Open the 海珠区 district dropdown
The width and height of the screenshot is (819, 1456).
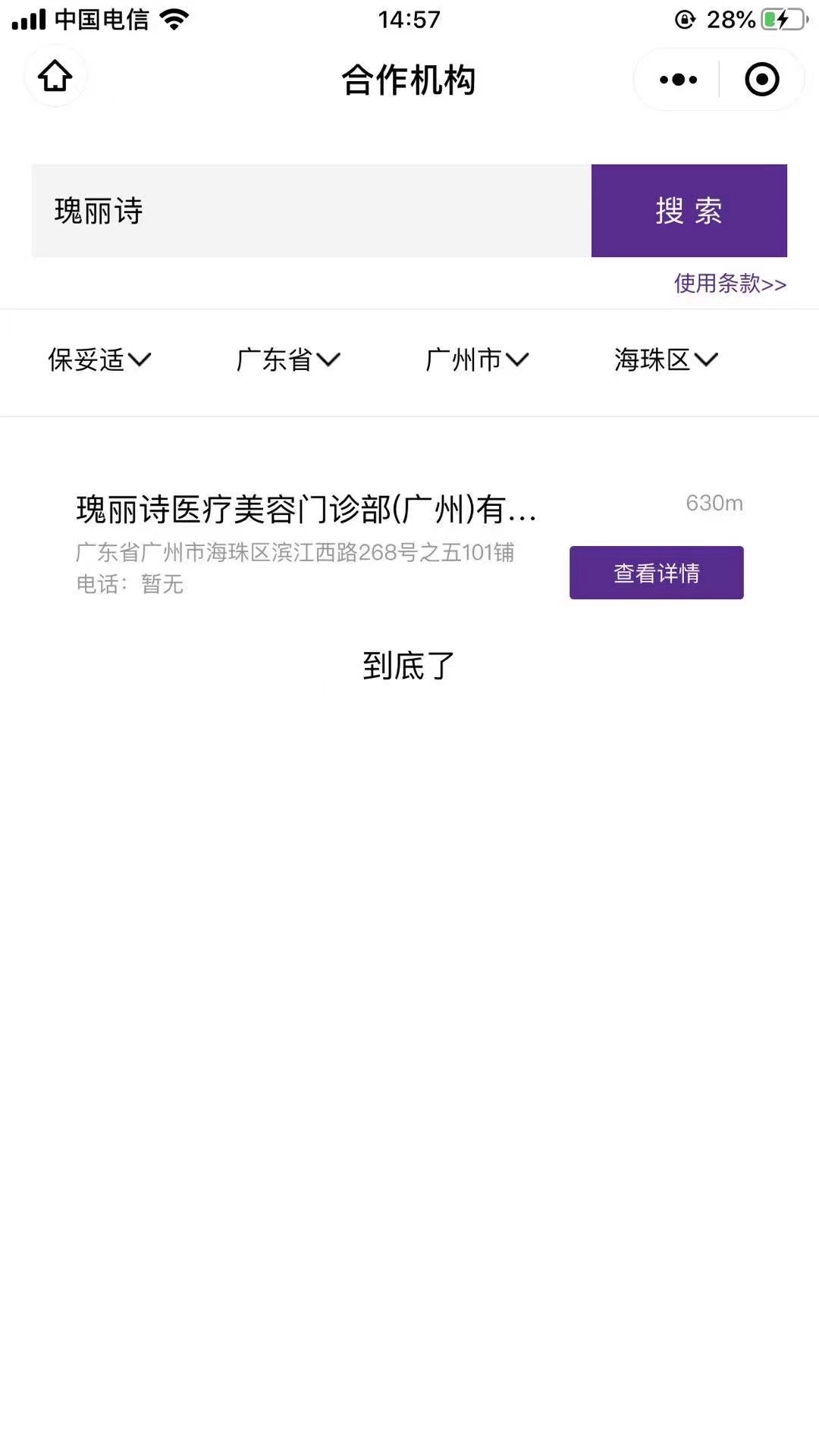coord(665,361)
